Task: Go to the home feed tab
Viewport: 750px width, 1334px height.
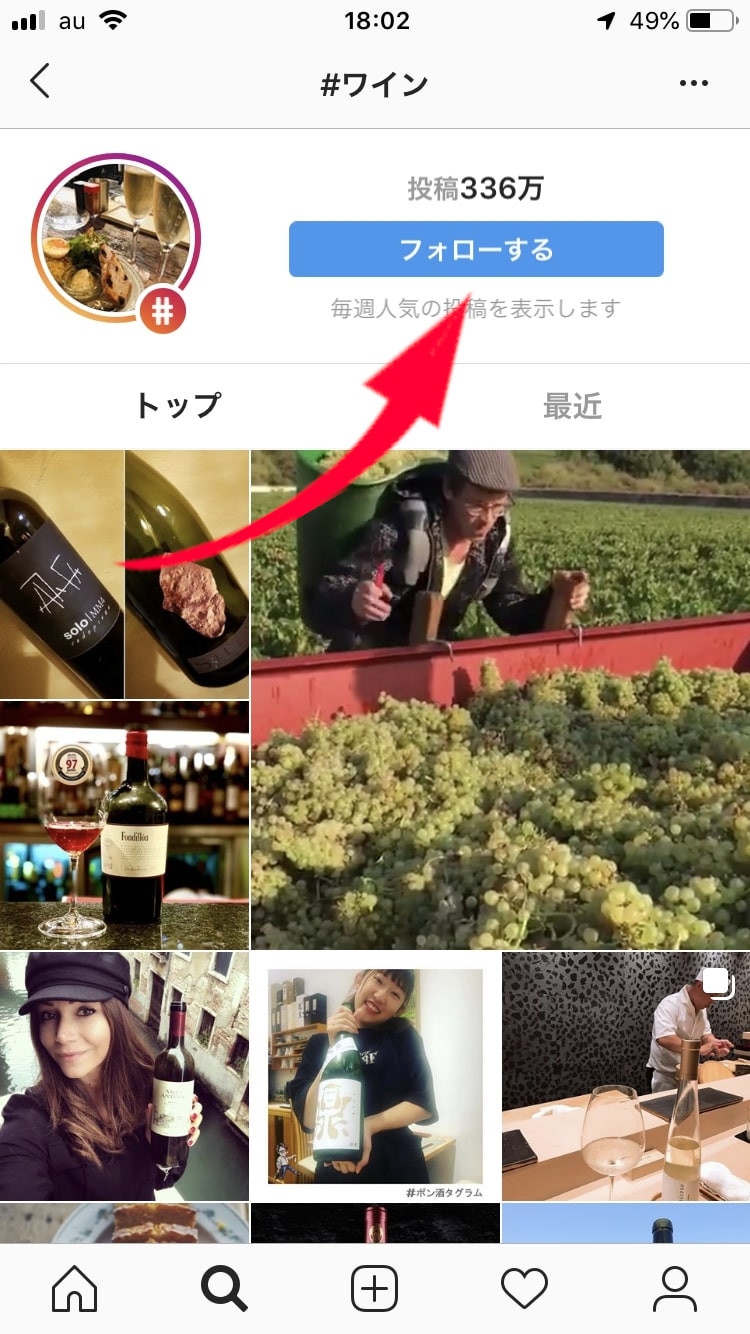Action: [75, 1289]
